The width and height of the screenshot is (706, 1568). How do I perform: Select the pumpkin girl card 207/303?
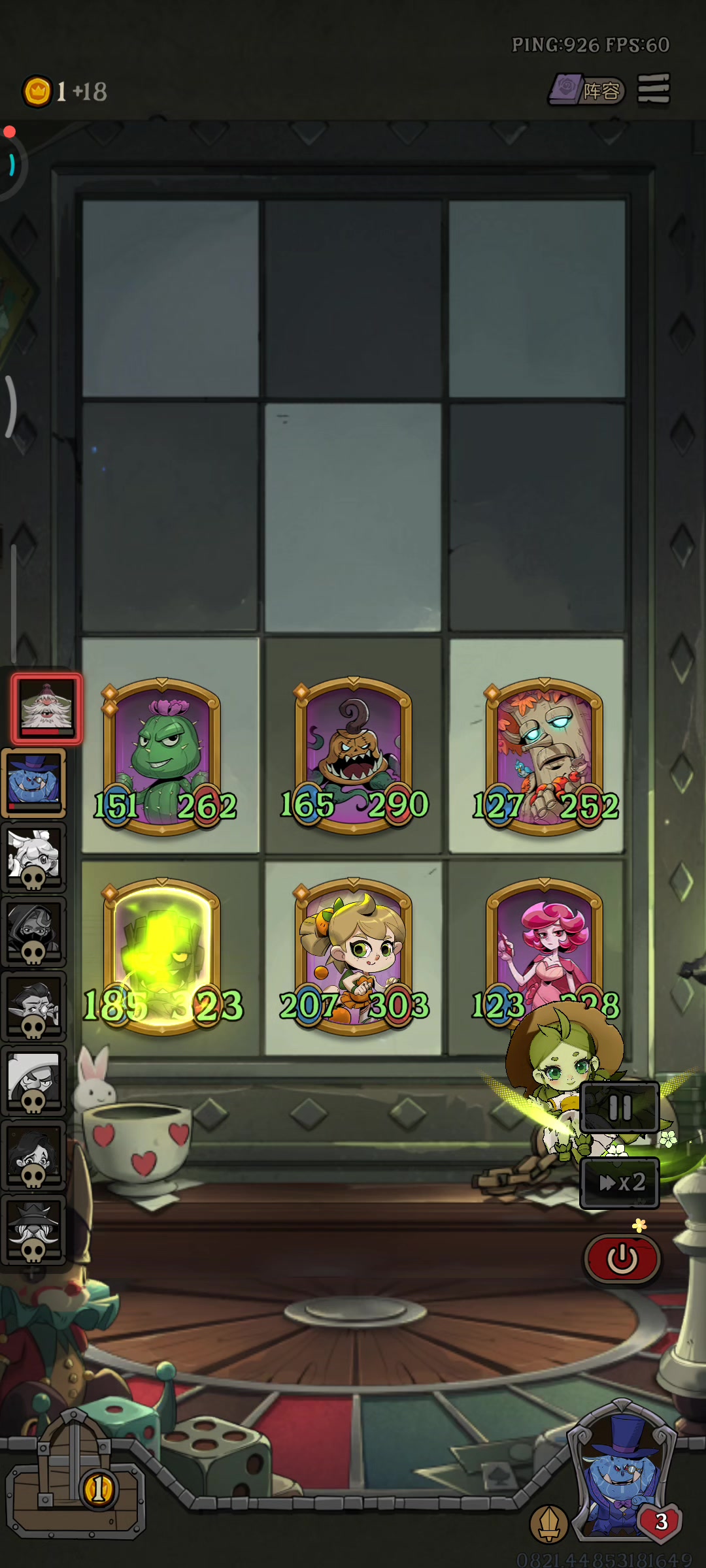click(x=354, y=956)
